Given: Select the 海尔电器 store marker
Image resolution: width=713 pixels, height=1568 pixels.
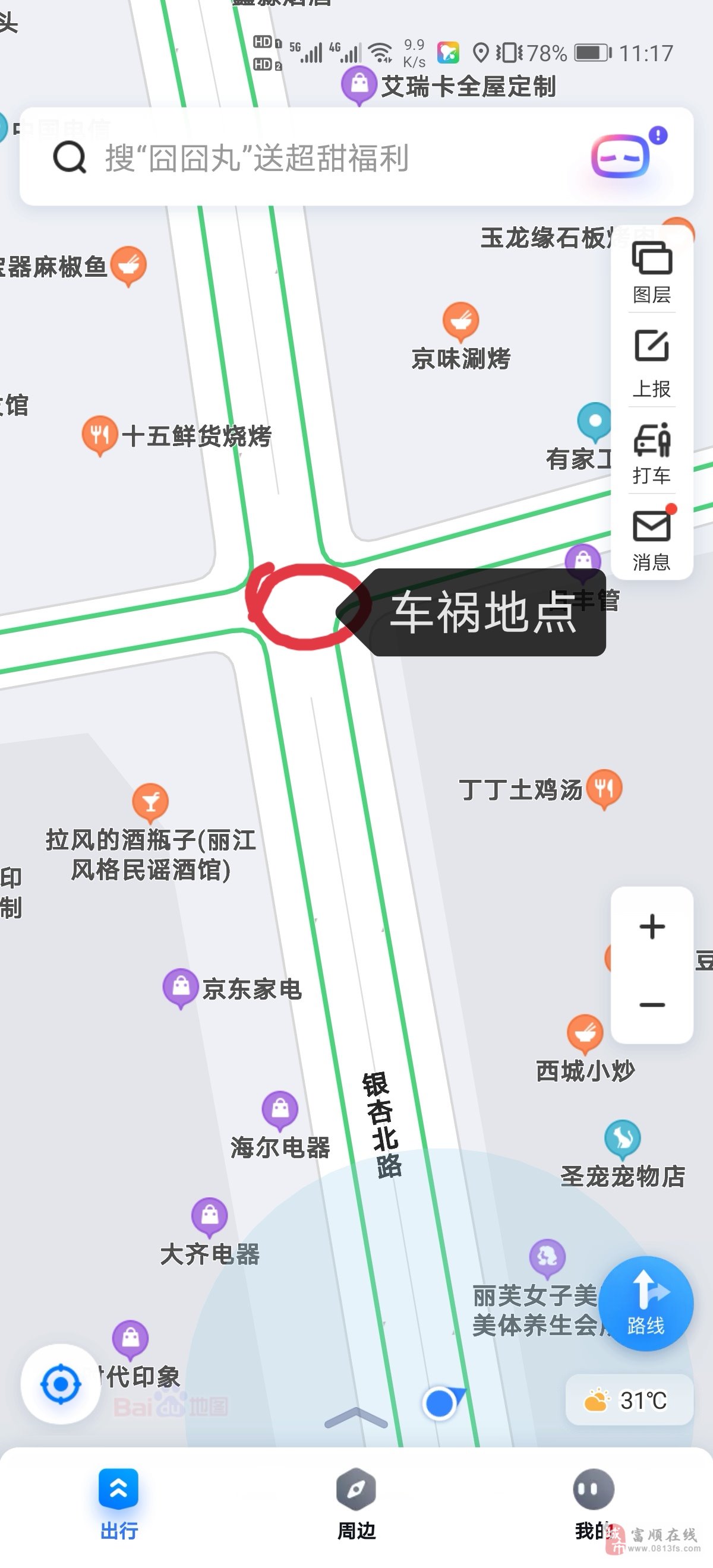Looking at the screenshot, I should pos(279,1109).
